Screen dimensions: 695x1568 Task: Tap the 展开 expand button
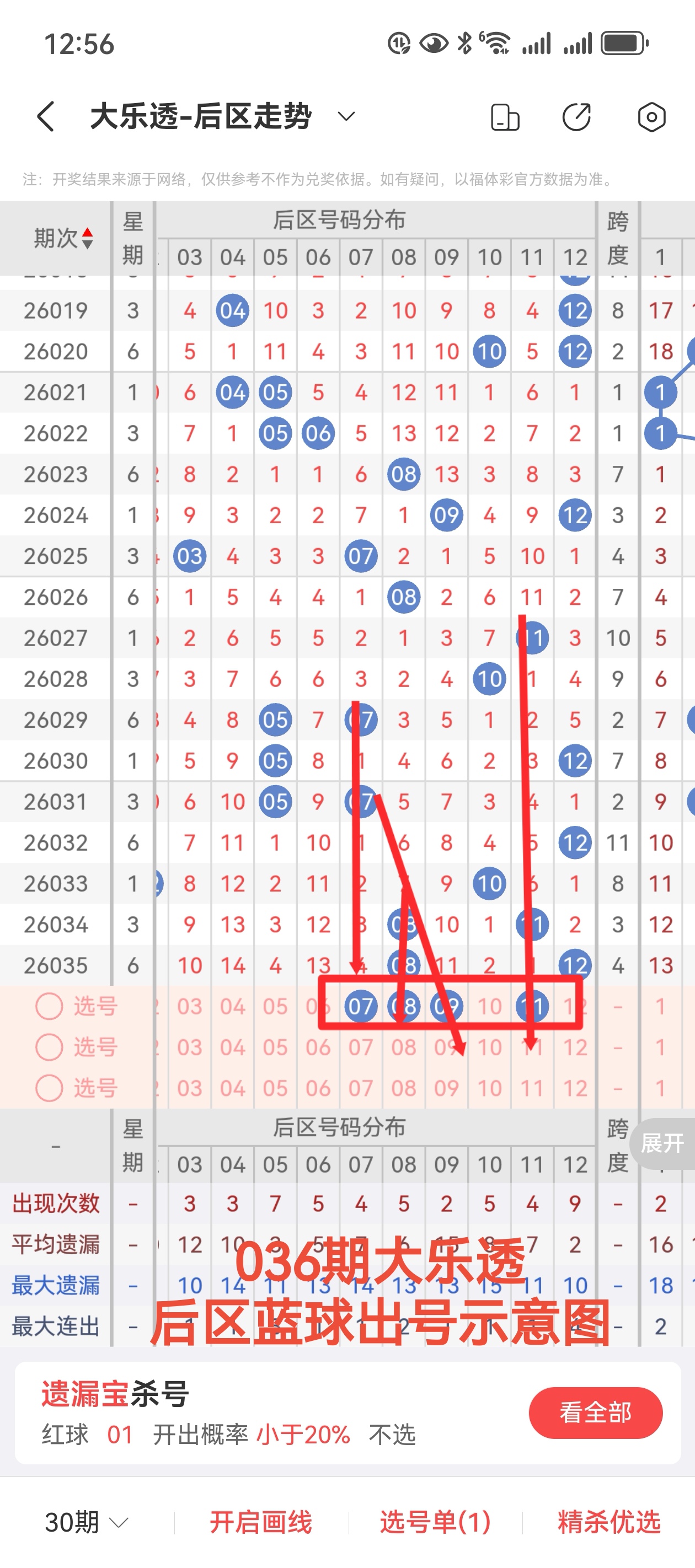click(x=662, y=1143)
